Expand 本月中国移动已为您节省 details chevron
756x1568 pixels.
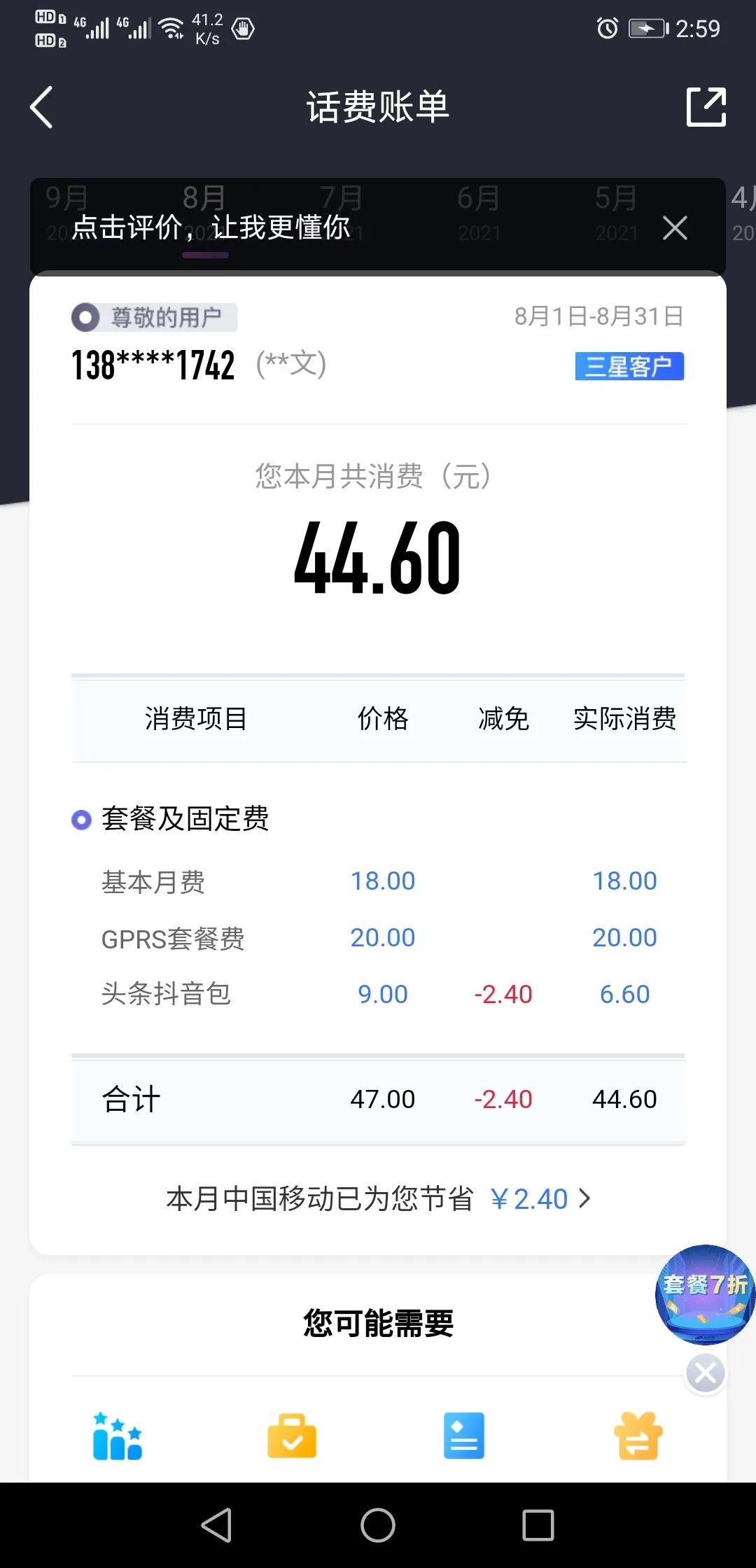pyautogui.click(x=585, y=1198)
